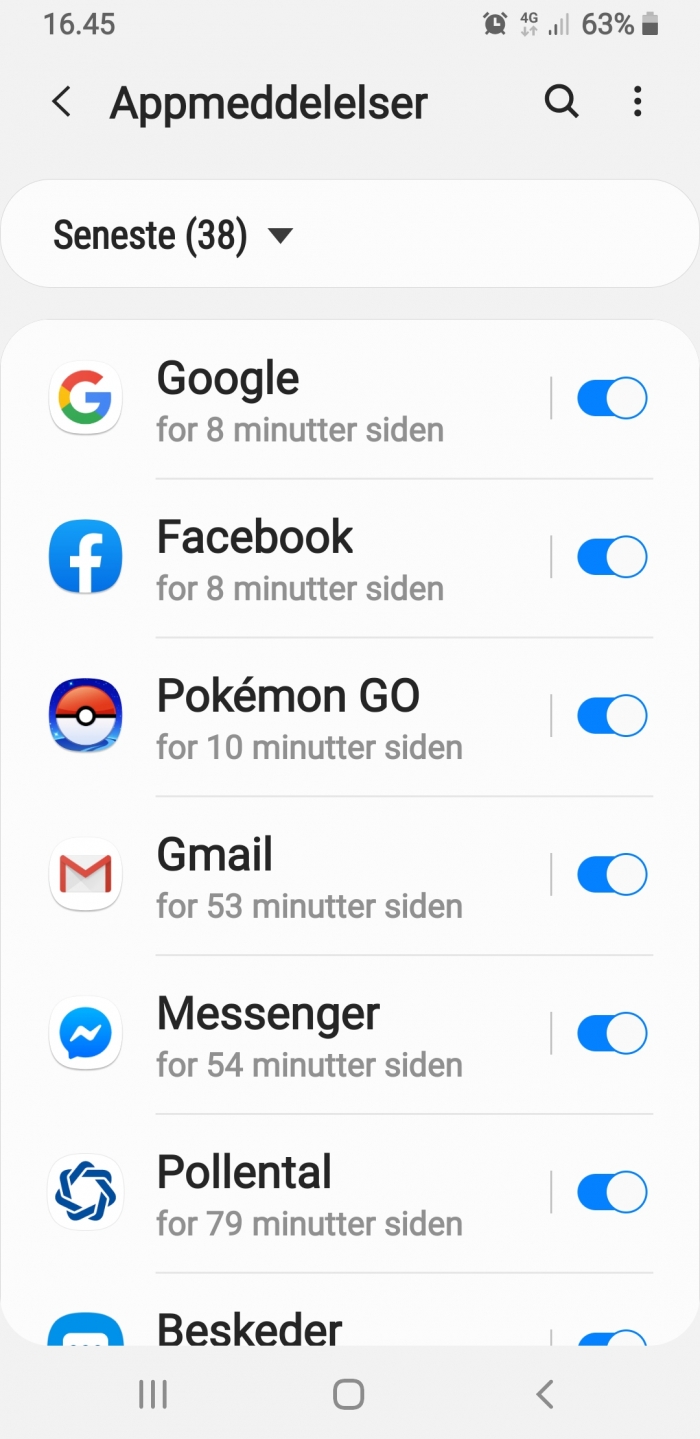
Task: Toggle the Pokémon GO notifications switch
Action: click(x=612, y=716)
